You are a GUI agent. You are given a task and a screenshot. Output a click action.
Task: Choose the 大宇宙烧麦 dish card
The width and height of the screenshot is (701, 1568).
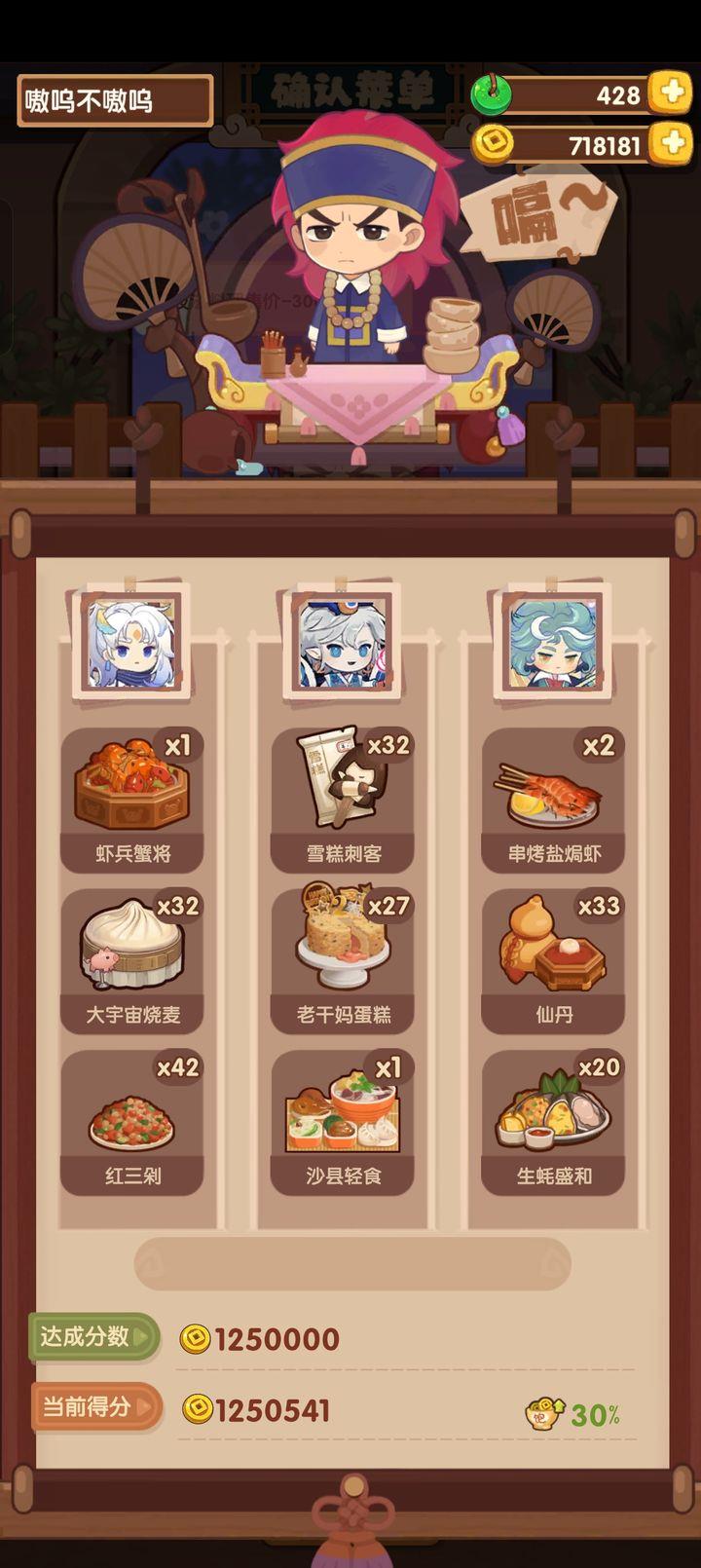(132, 961)
